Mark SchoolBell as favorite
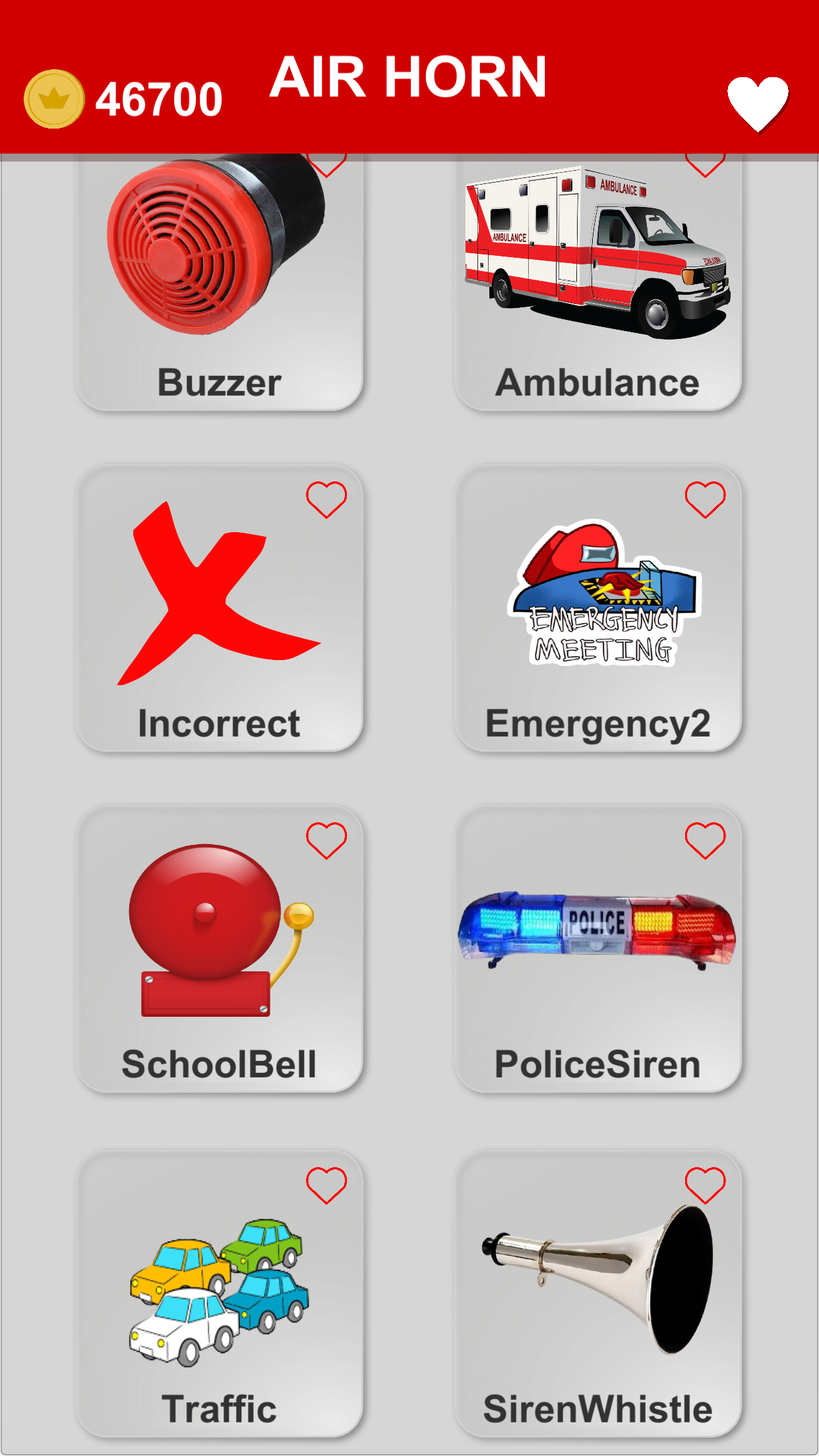This screenshot has height=1456, width=819. click(x=326, y=841)
